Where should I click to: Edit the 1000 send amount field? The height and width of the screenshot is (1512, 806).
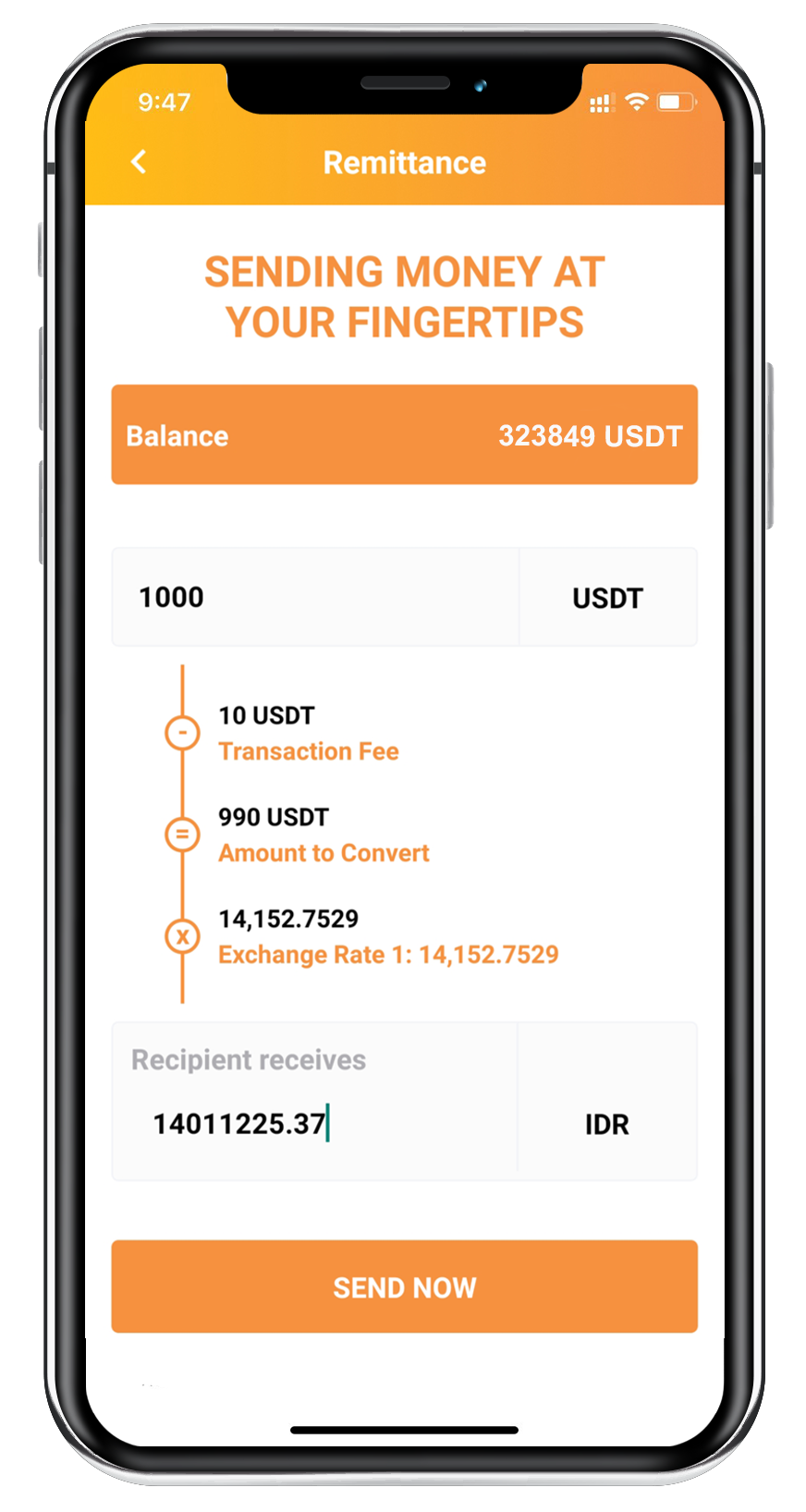[314, 597]
